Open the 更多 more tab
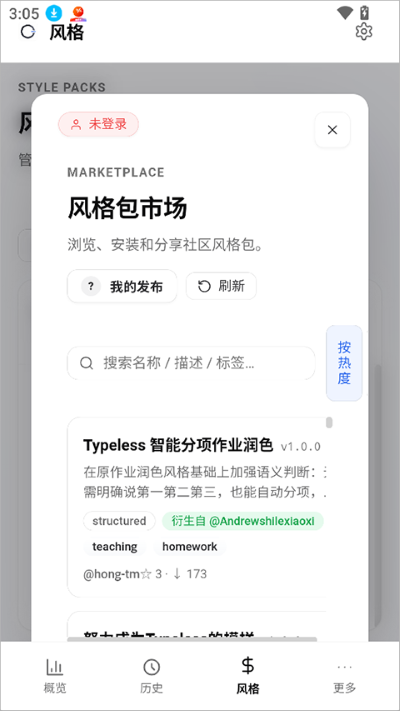The image size is (400, 711). tap(344, 676)
